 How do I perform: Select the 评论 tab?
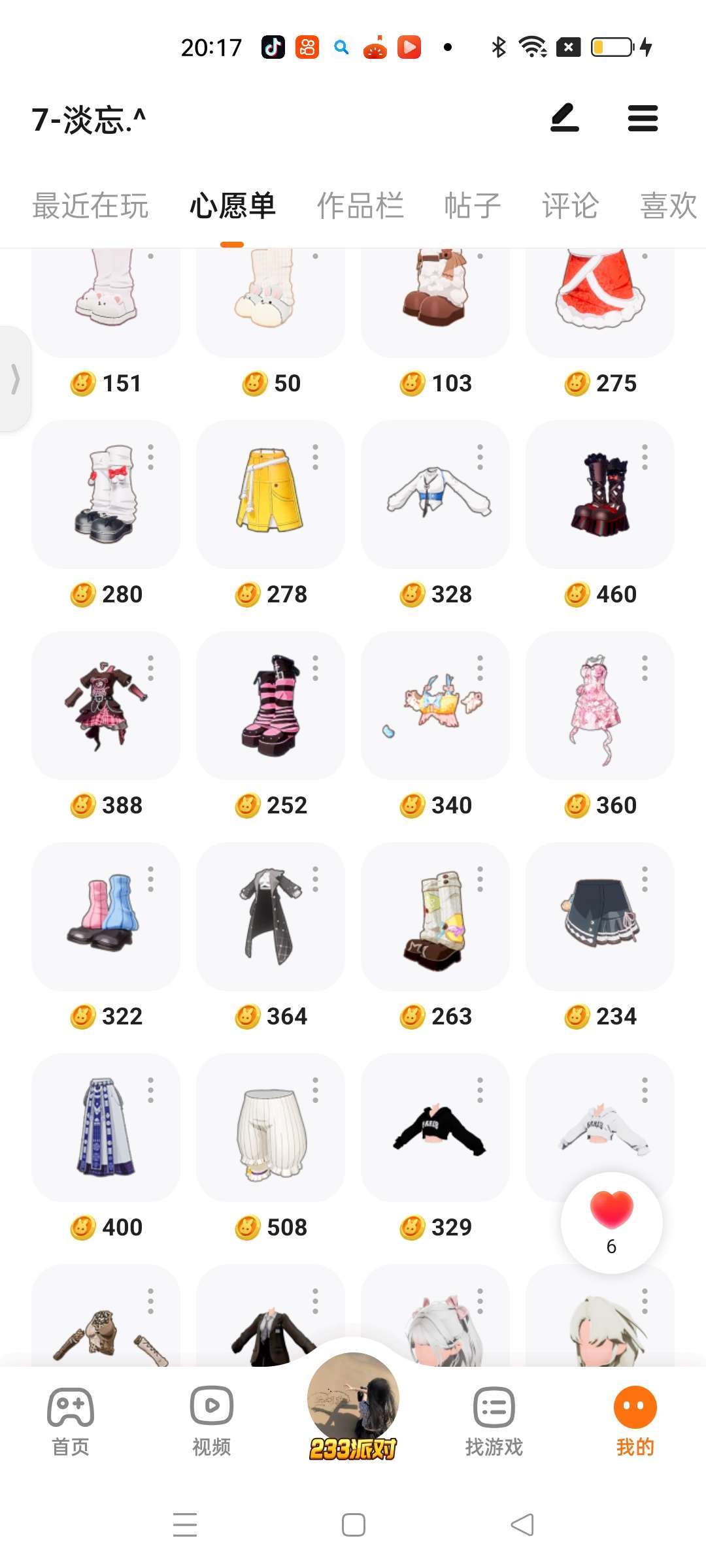click(570, 206)
